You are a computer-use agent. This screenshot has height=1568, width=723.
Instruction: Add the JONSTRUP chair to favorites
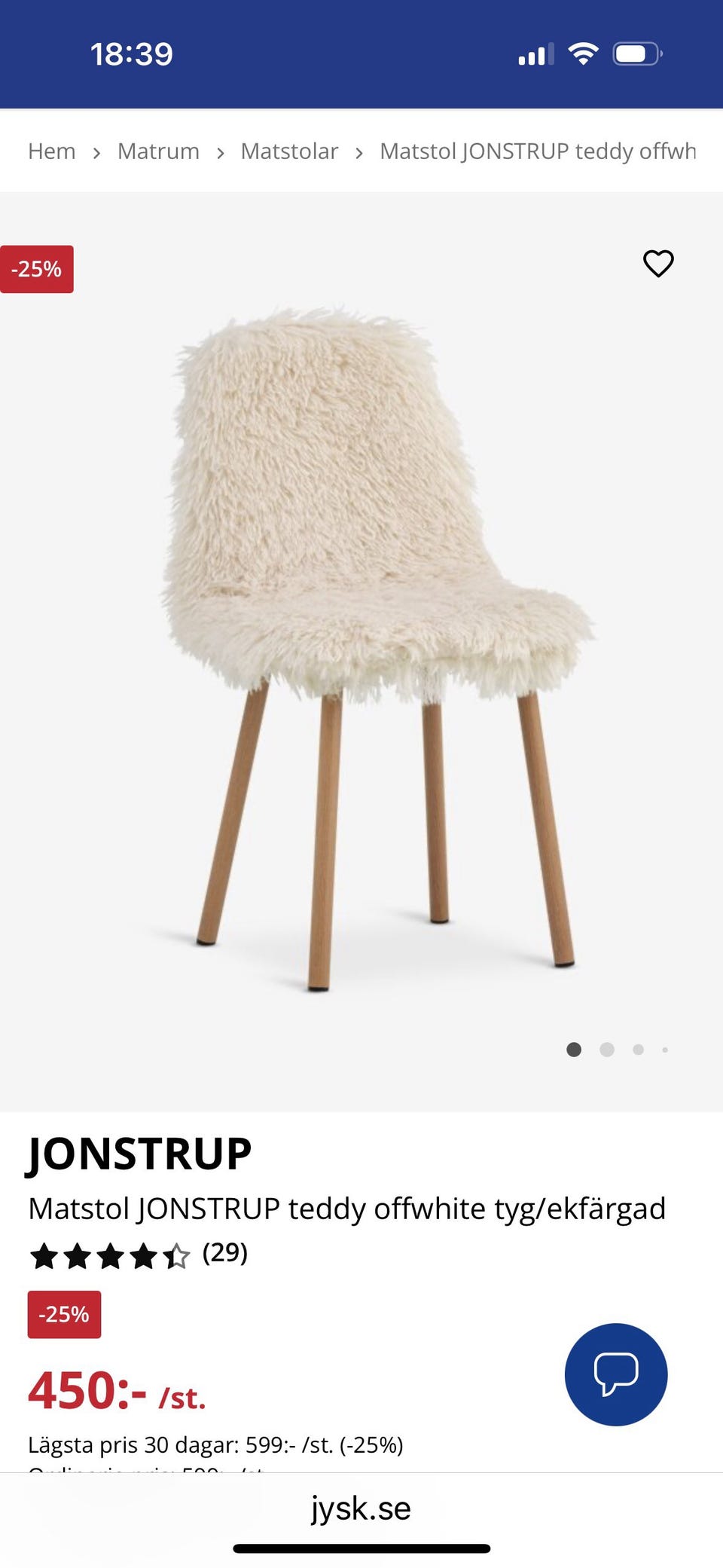(658, 264)
